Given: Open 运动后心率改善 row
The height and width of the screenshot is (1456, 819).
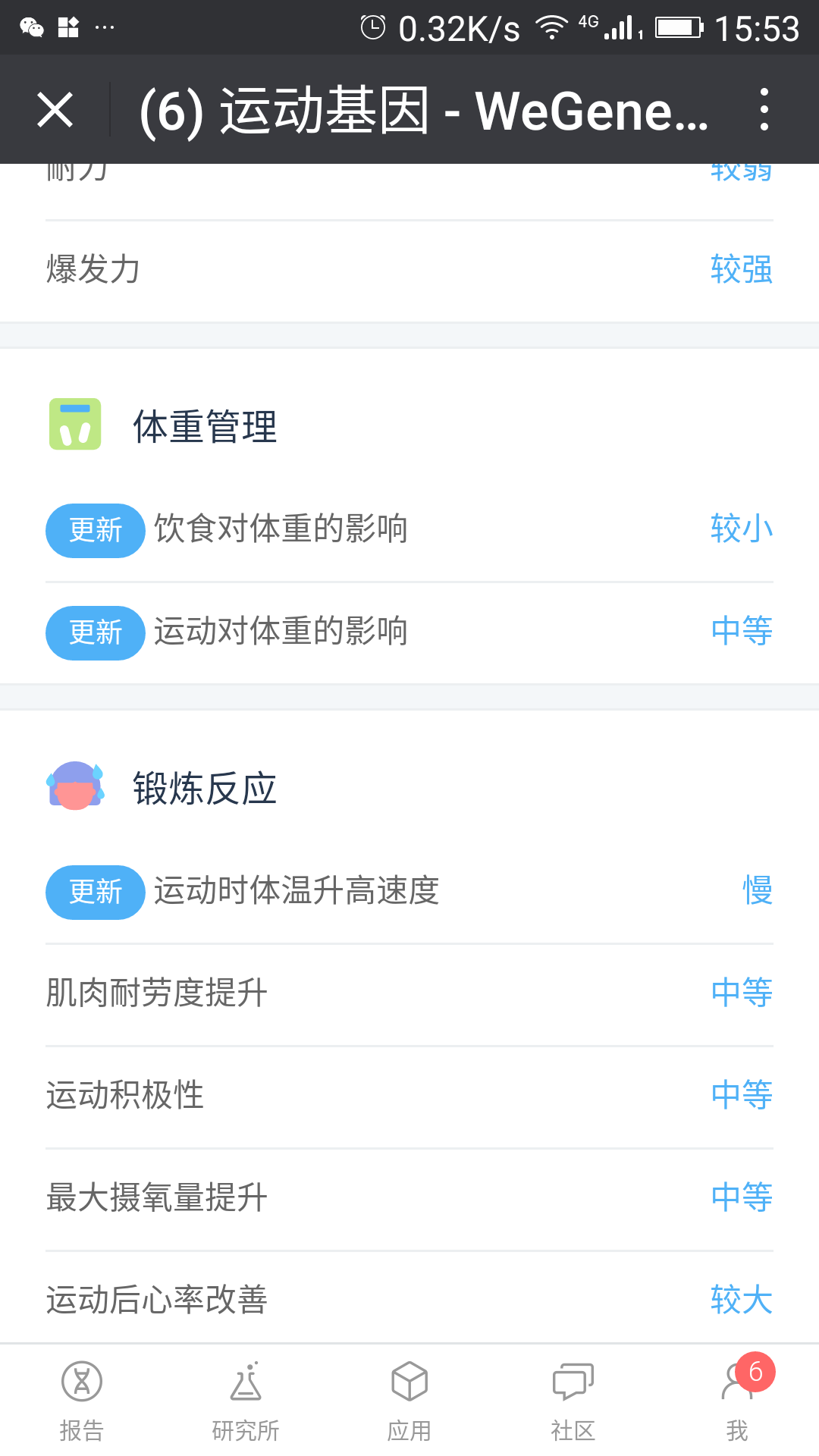Looking at the screenshot, I should point(409,1298).
